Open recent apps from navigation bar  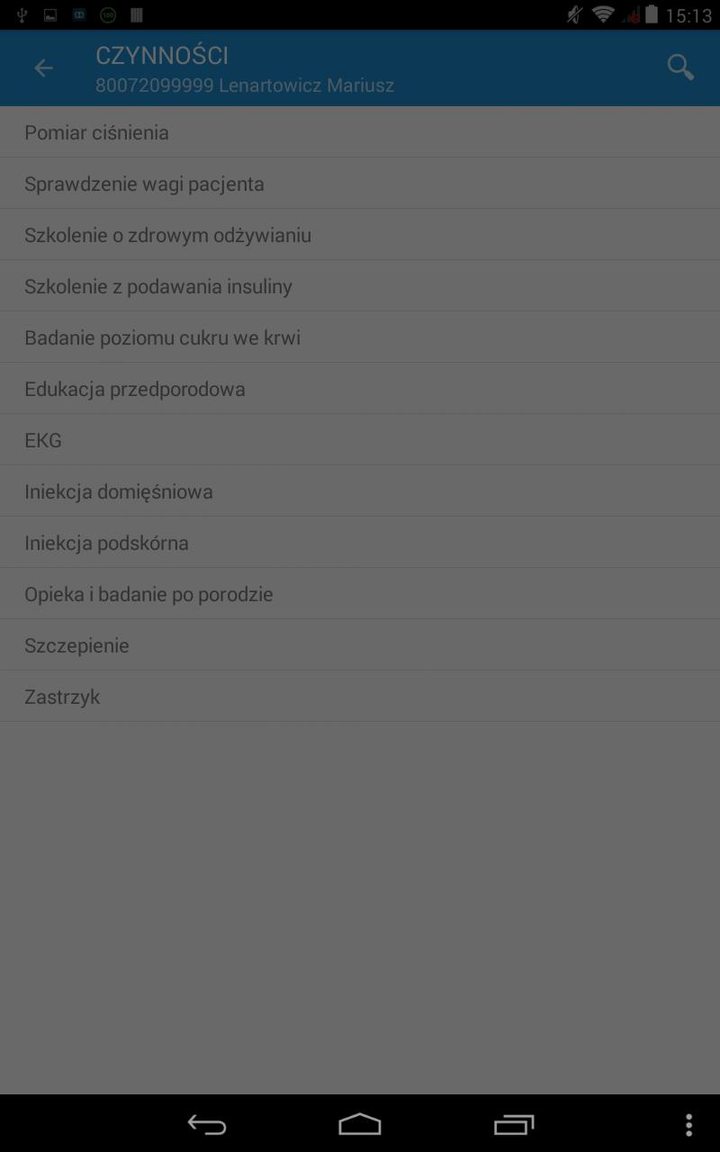[x=513, y=1124]
